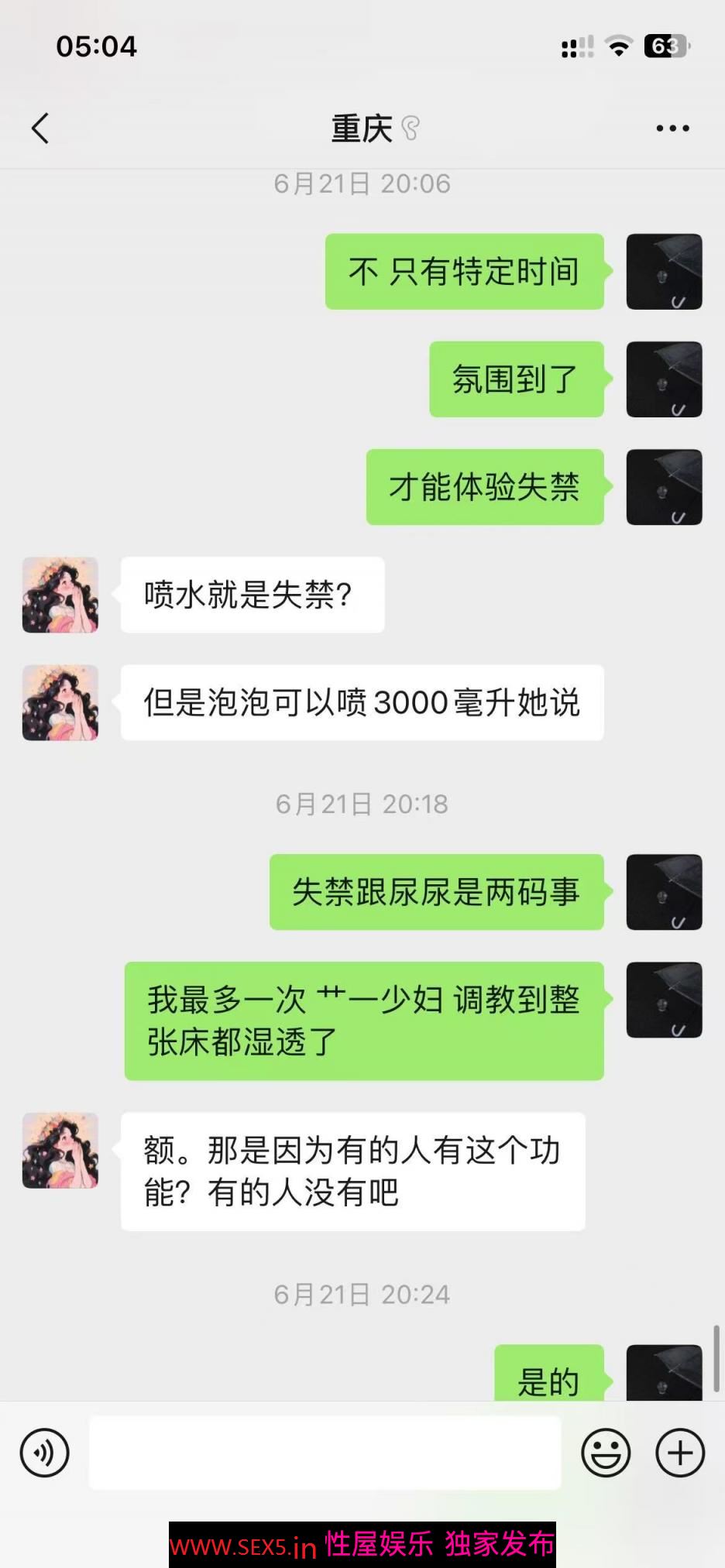Open the plus attachments menu
725x1568 pixels.
tap(679, 1453)
